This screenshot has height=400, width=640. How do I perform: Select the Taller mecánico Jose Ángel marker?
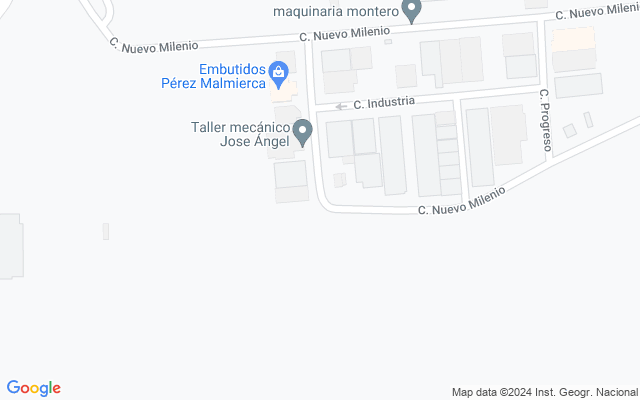[x=303, y=131]
